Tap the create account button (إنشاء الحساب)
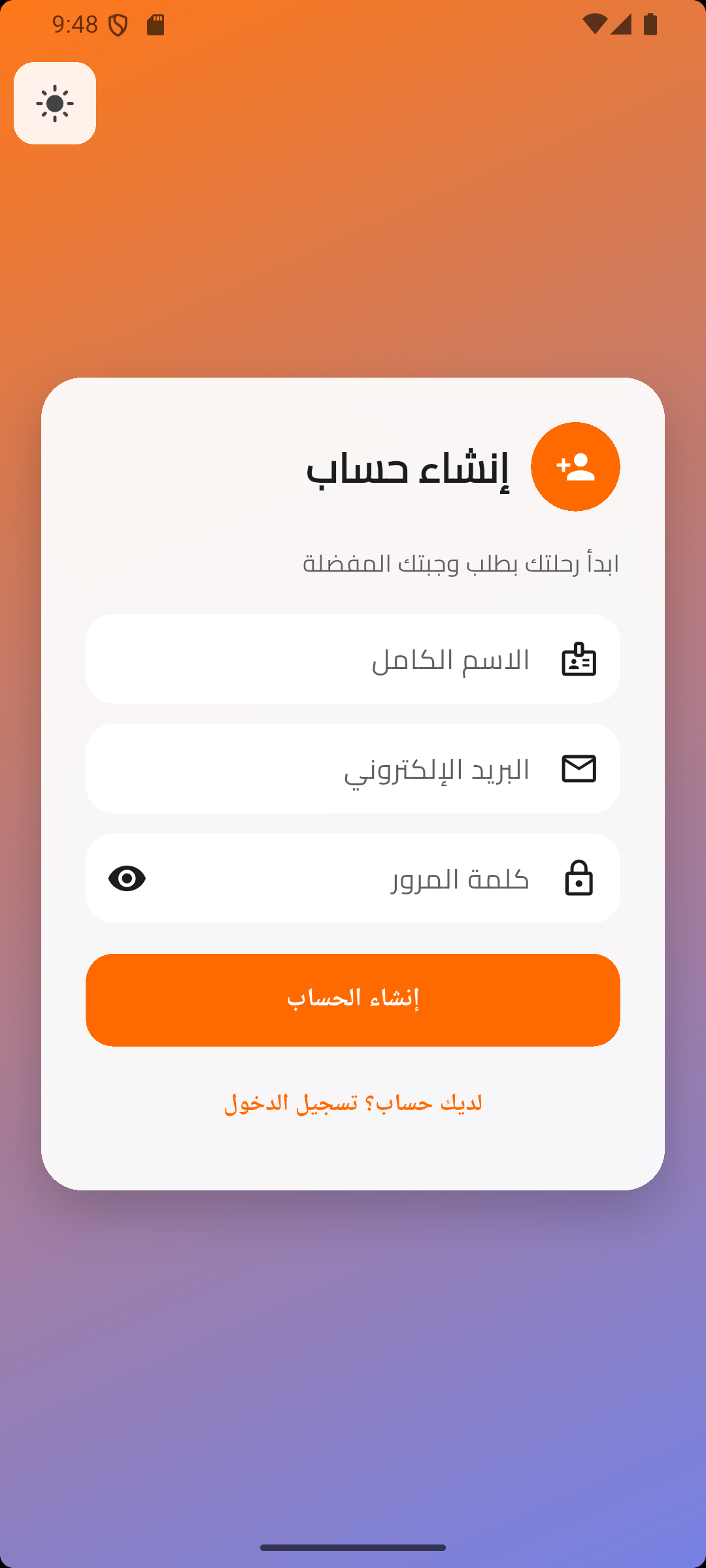 coord(353,1000)
